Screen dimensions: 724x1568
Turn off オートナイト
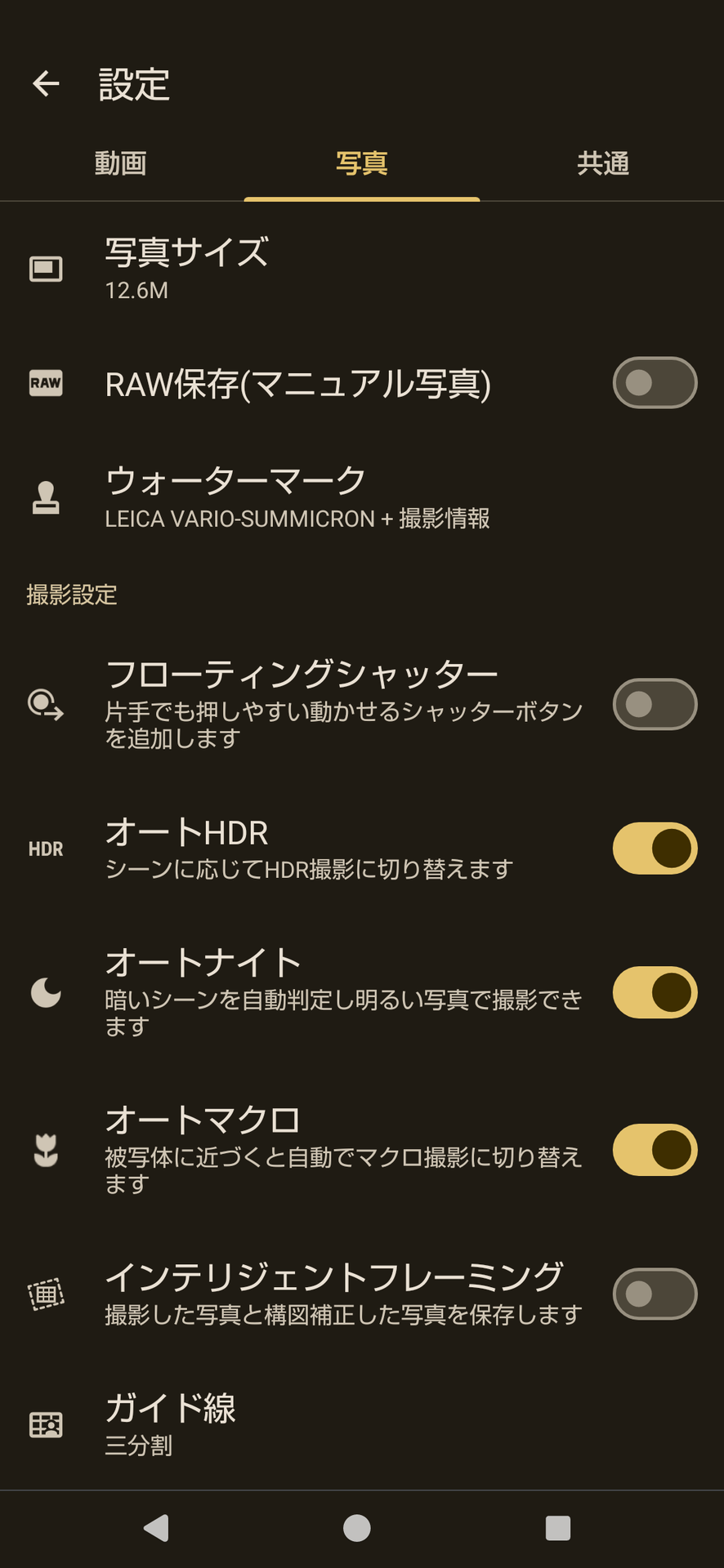655,992
